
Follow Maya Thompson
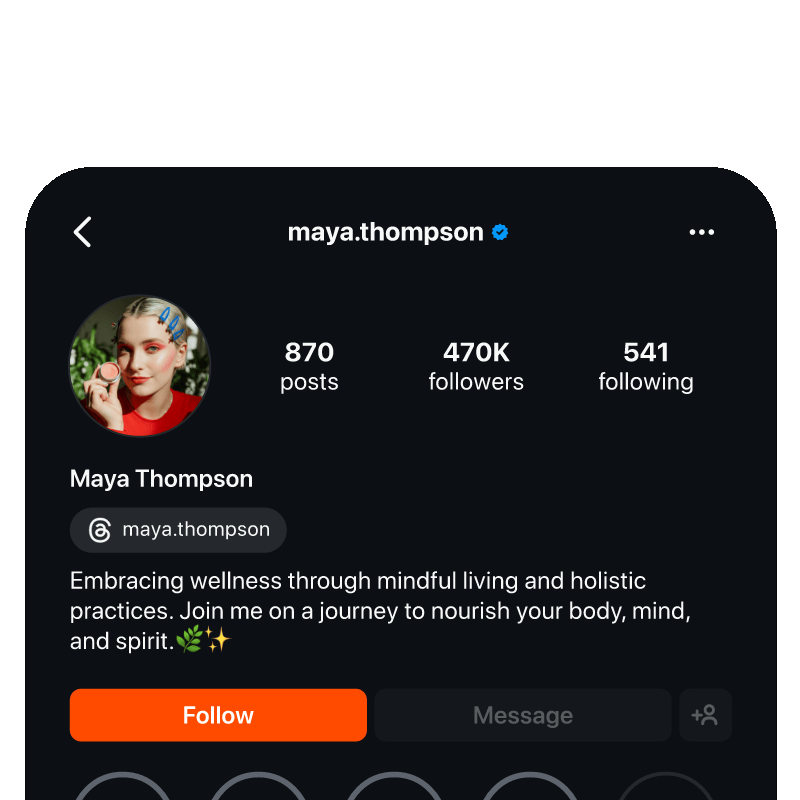[218, 715]
